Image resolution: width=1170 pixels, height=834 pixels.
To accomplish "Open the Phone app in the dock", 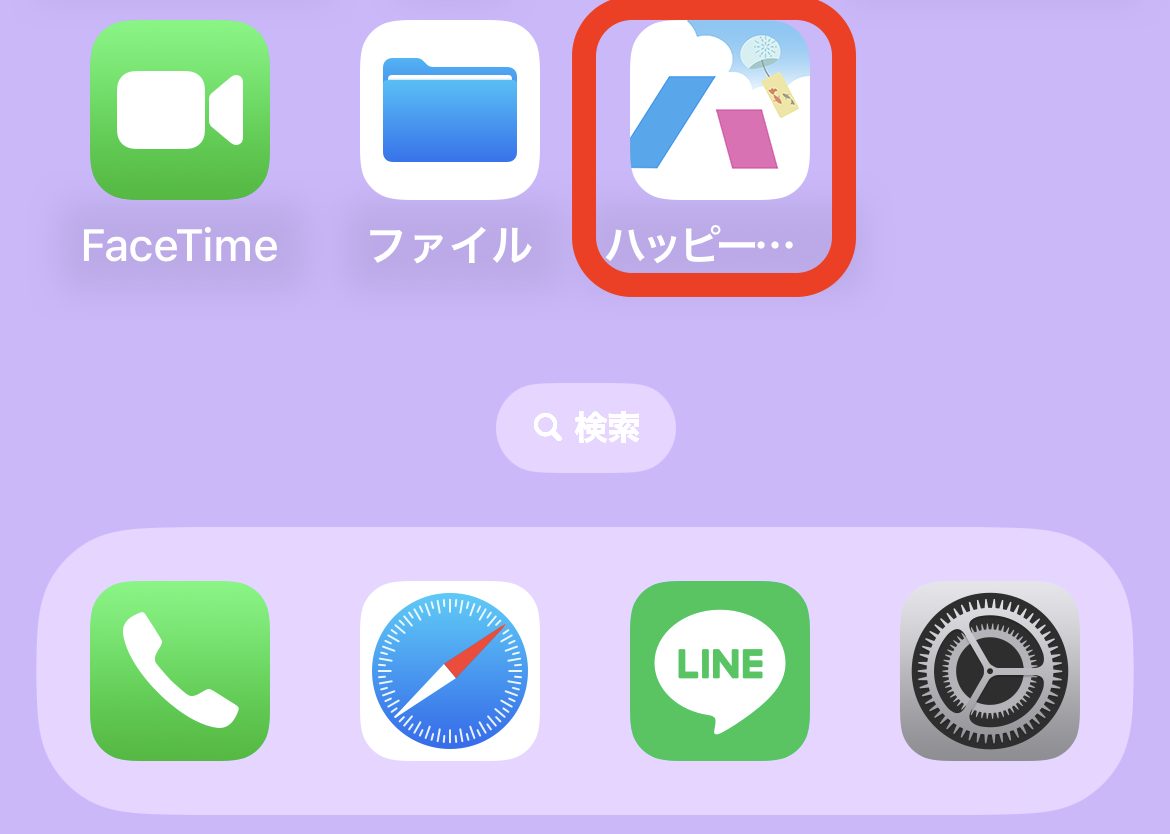I will tap(180, 671).
